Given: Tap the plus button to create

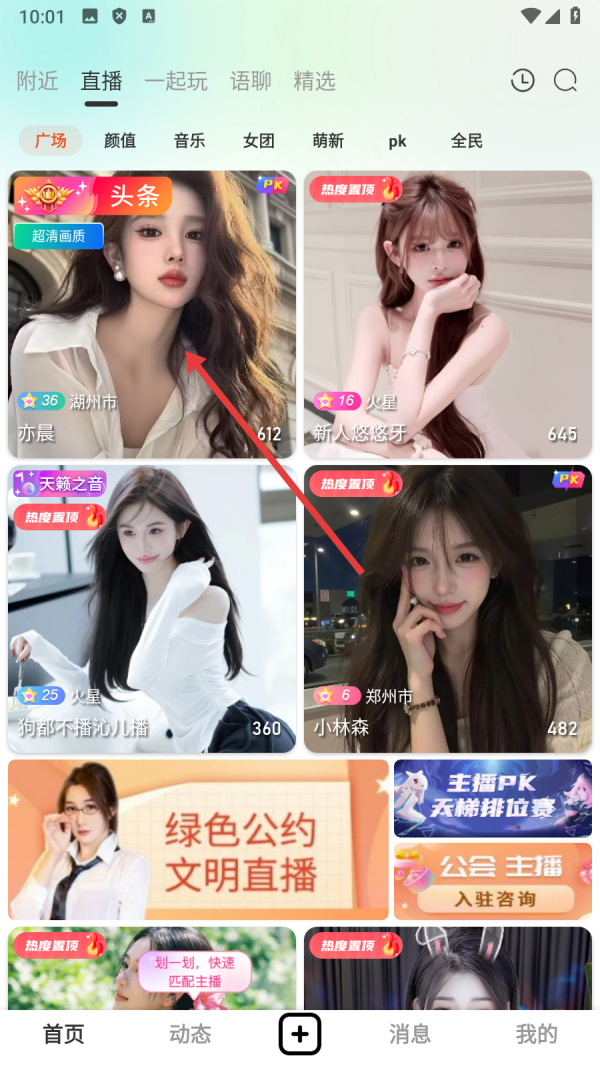Looking at the screenshot, I should point(300,1034).
